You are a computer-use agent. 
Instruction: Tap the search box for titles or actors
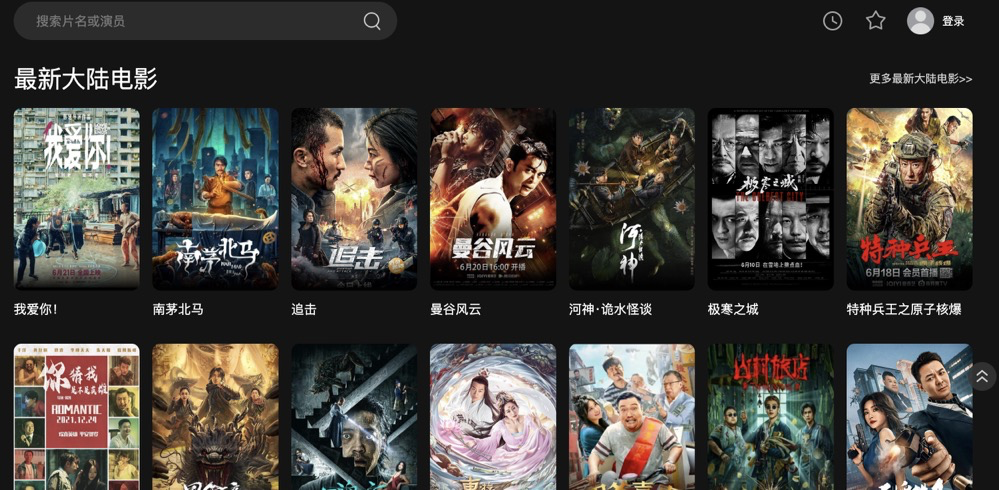coord(190,21)
